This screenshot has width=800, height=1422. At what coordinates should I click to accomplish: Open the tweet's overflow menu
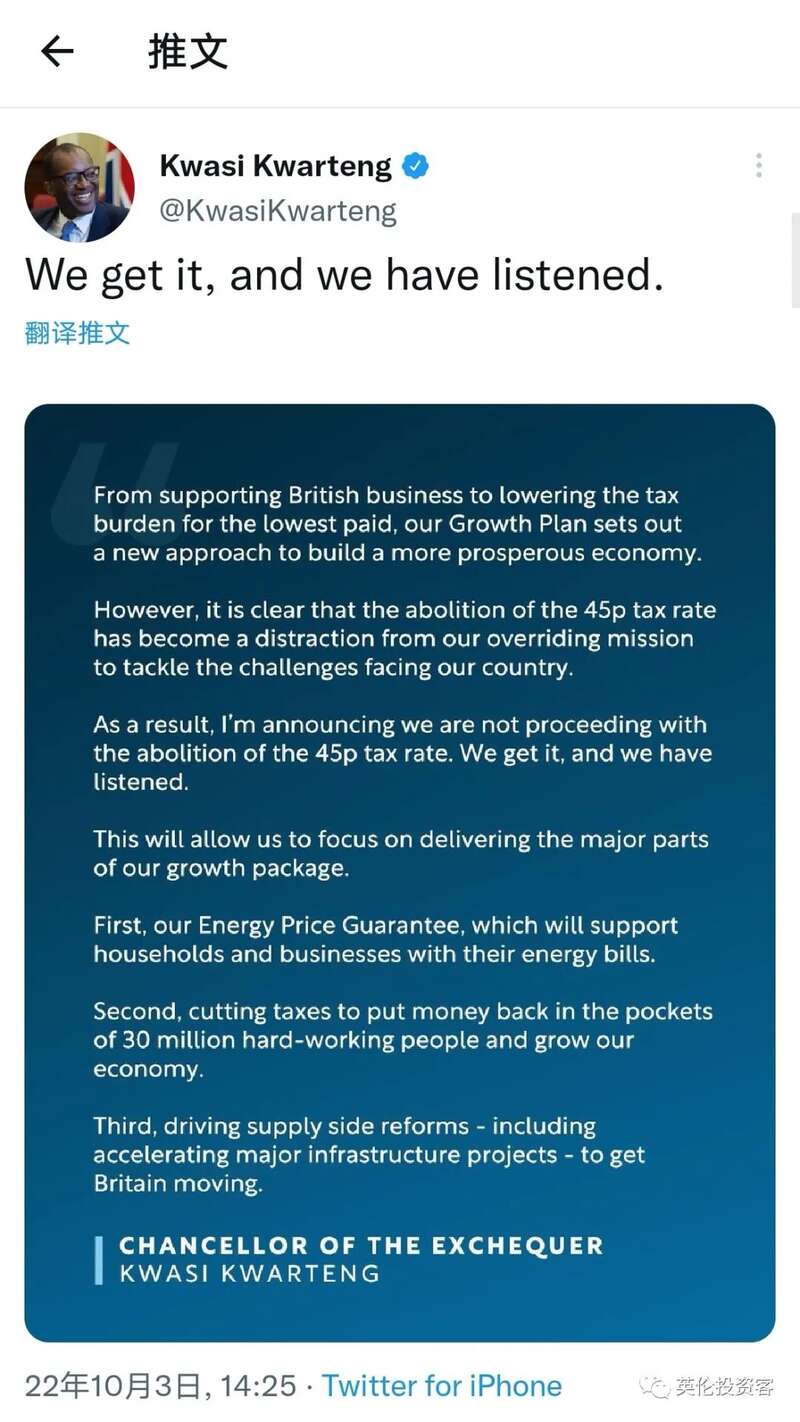[758, 166]
